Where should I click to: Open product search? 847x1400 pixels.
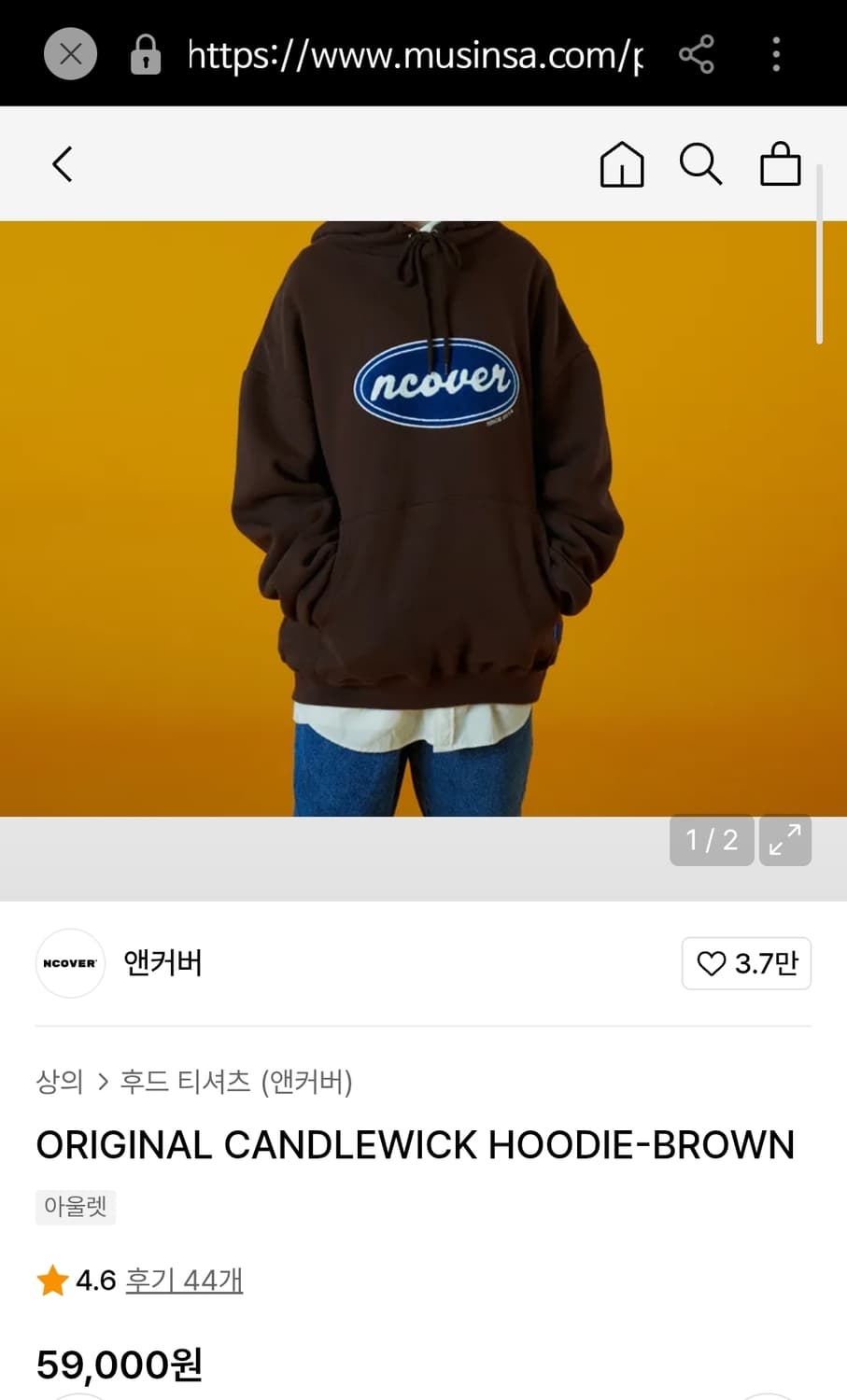pyautogui.click(x=700, y=164)
